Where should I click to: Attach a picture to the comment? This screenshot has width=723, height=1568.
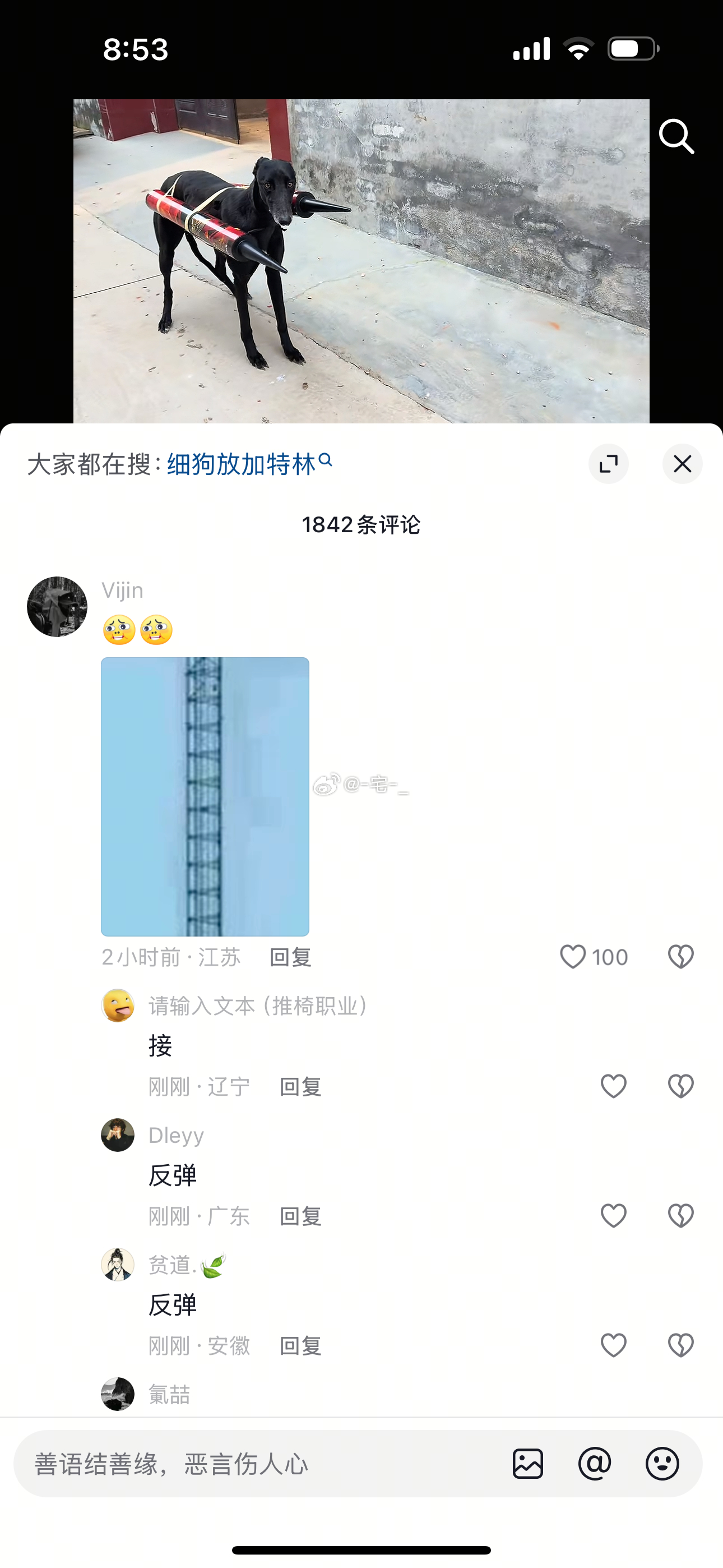pos(527,1464)
